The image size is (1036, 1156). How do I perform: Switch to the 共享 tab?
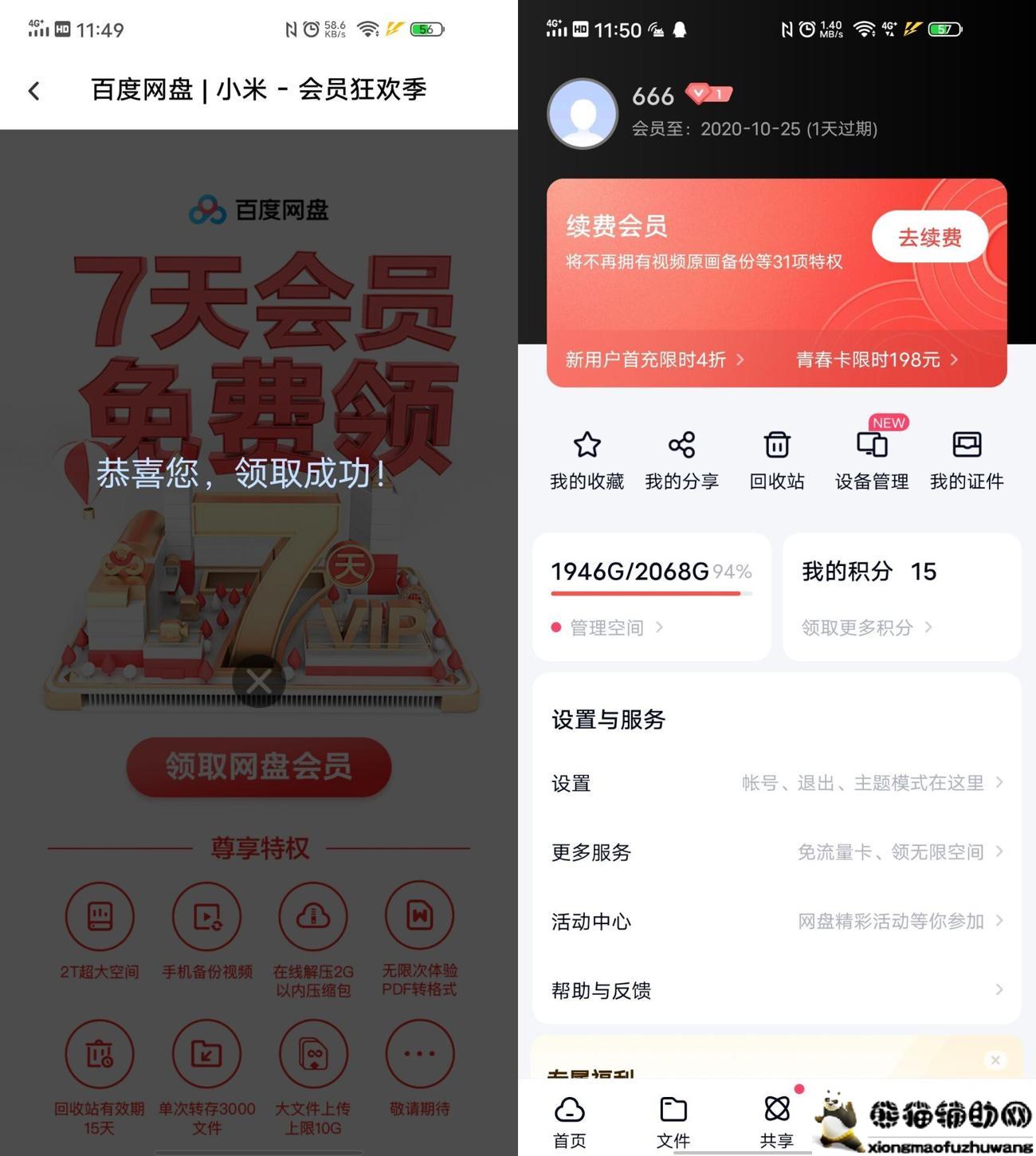coord(777,1120)
